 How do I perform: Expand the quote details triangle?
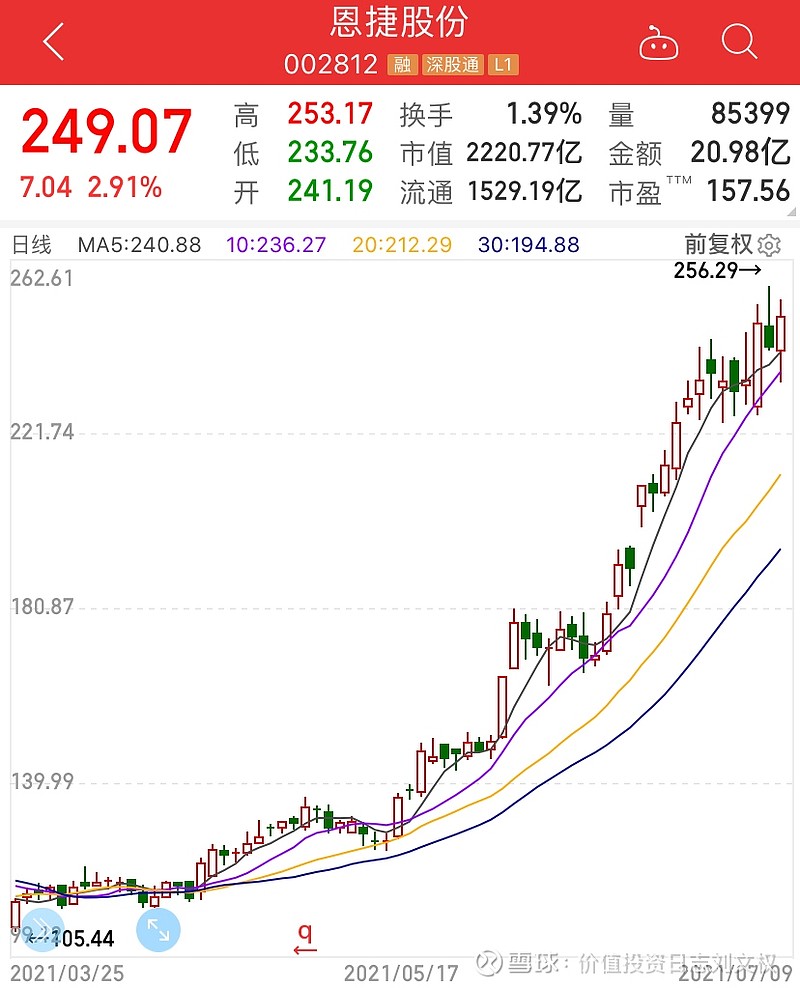click(x=790, y=212)
